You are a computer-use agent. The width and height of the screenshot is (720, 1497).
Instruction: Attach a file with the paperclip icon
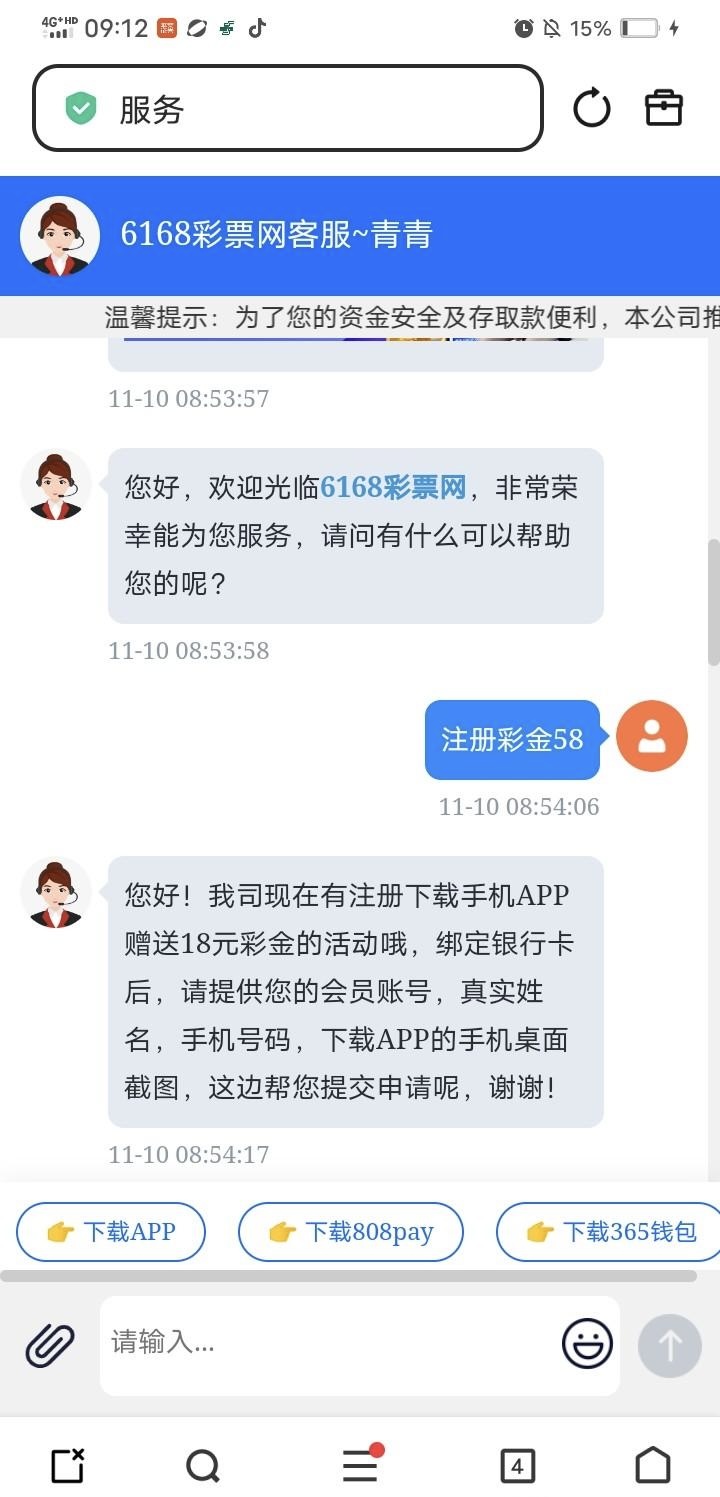(50, 1345)
